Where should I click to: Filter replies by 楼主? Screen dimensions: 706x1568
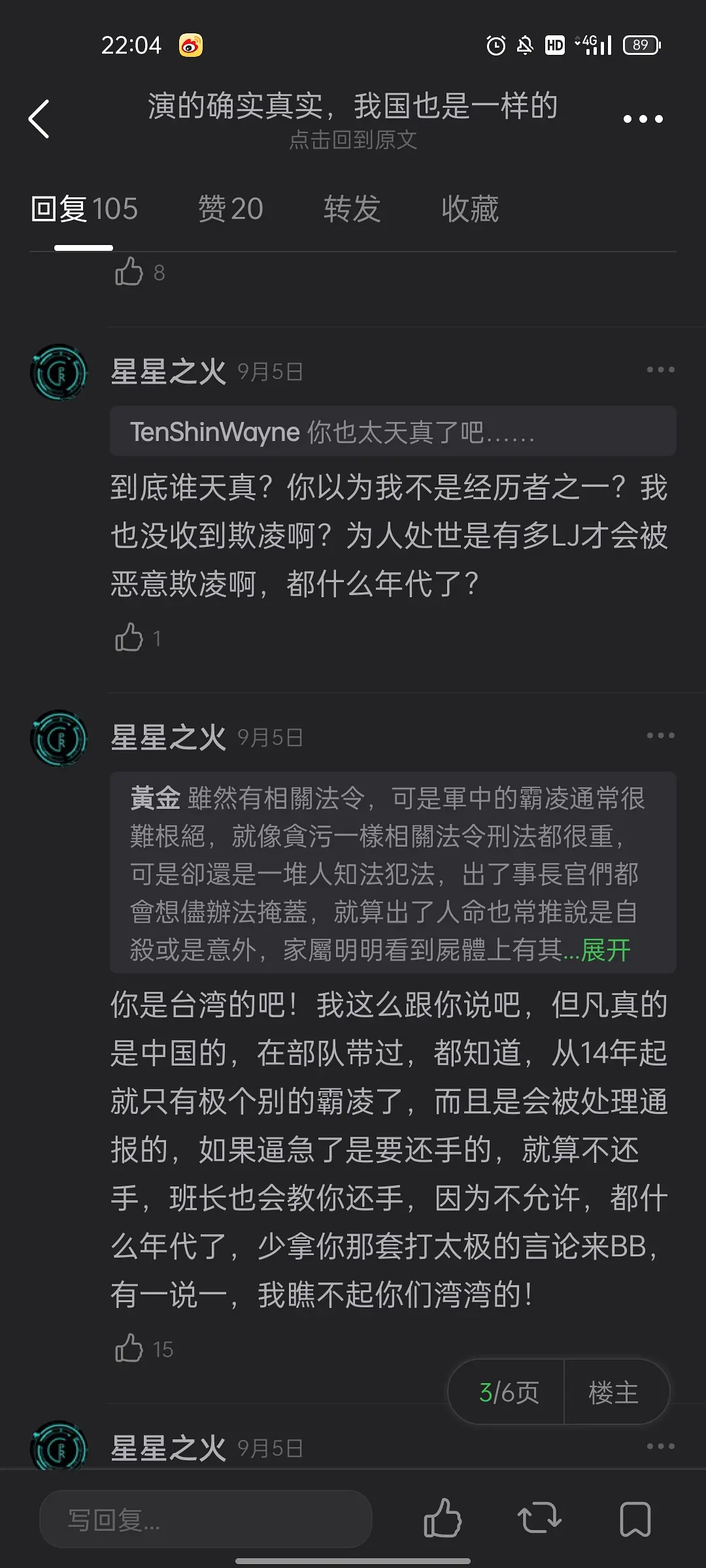[x=613, y=1392]
